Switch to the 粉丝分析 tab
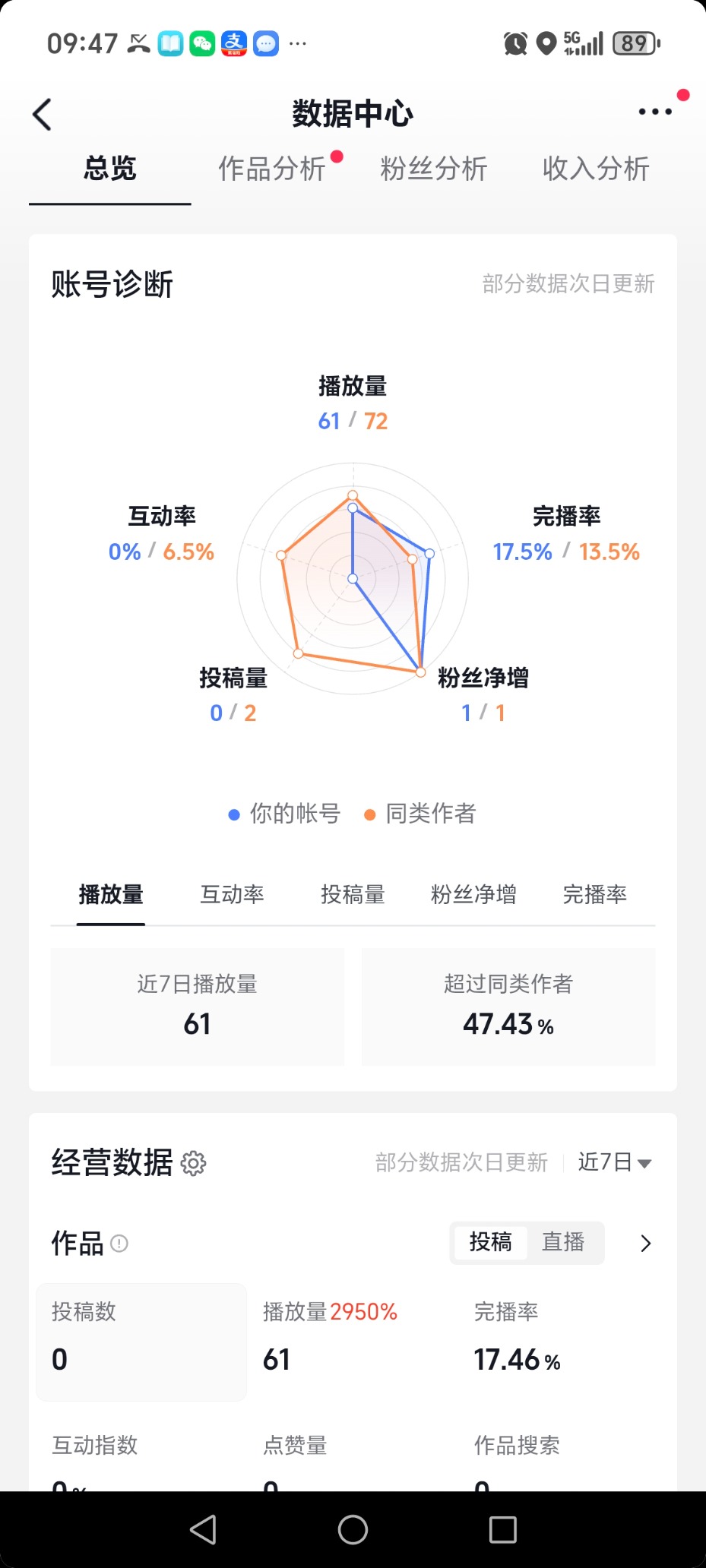Screen dimensions: 706x1568 click(x=433, y=169)
